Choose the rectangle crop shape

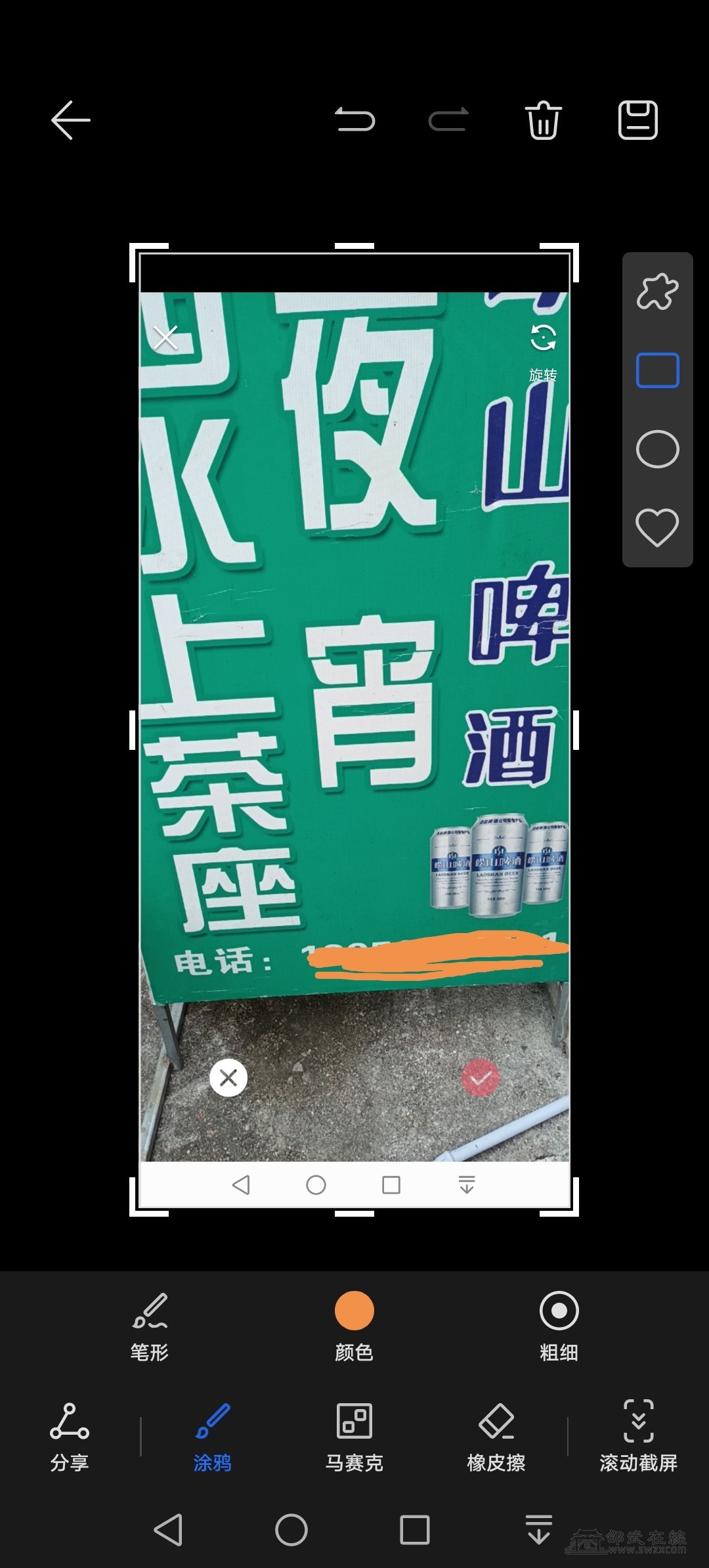pyautogui.click(x=657, y=370)
